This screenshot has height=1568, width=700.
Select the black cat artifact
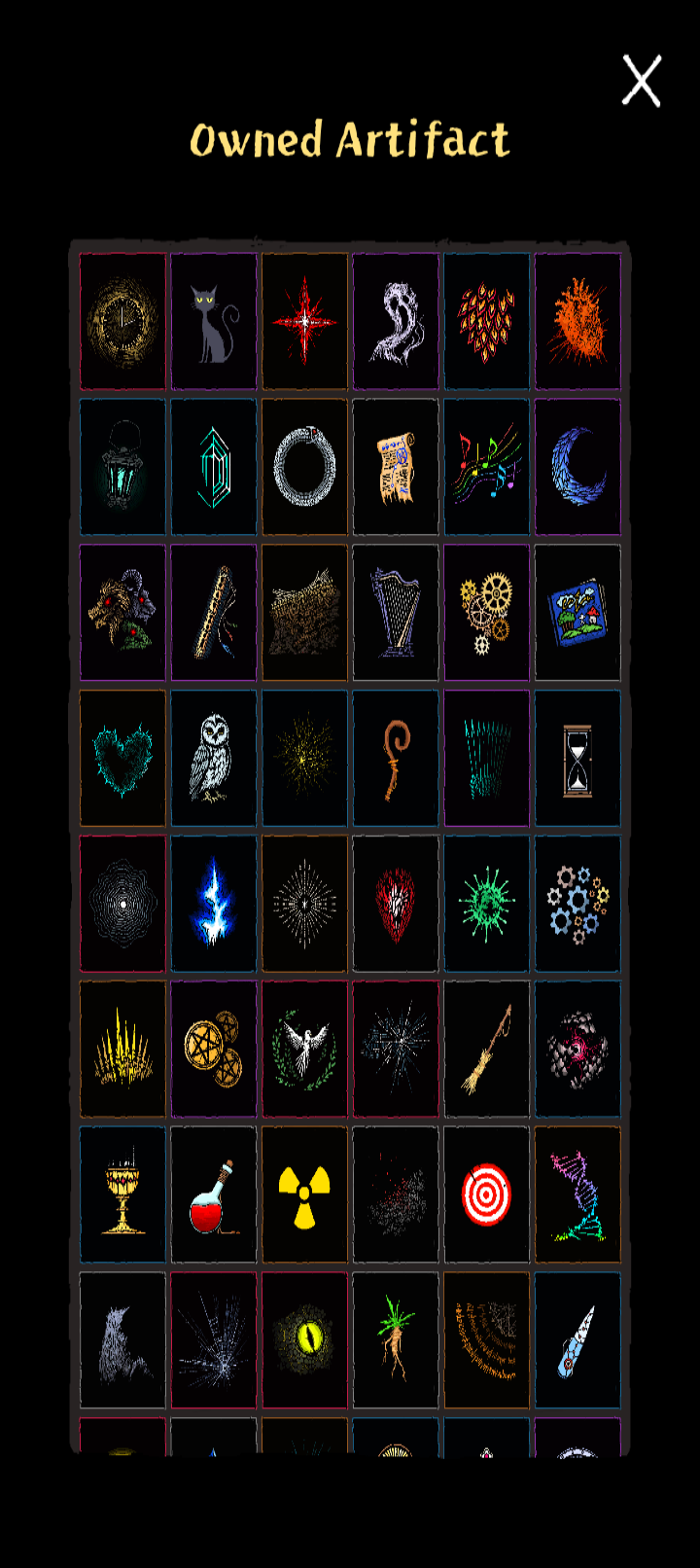pos(214,322)
